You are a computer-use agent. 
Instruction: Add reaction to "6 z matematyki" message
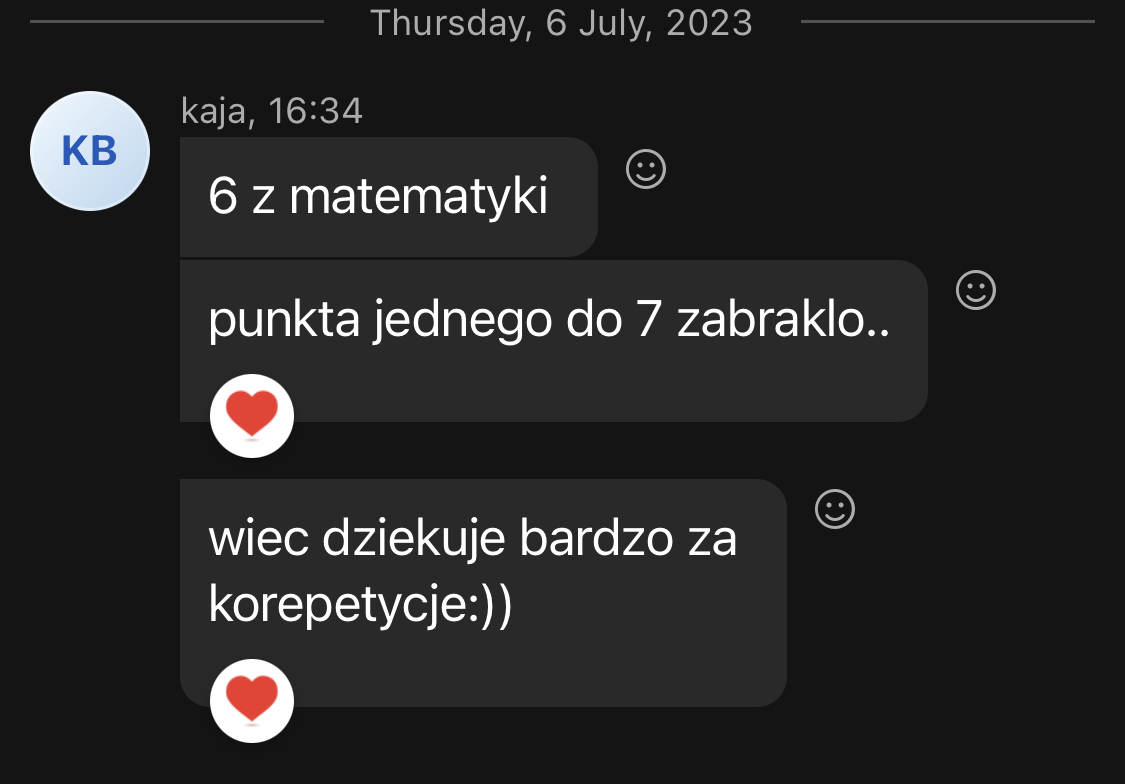point(645,169)
